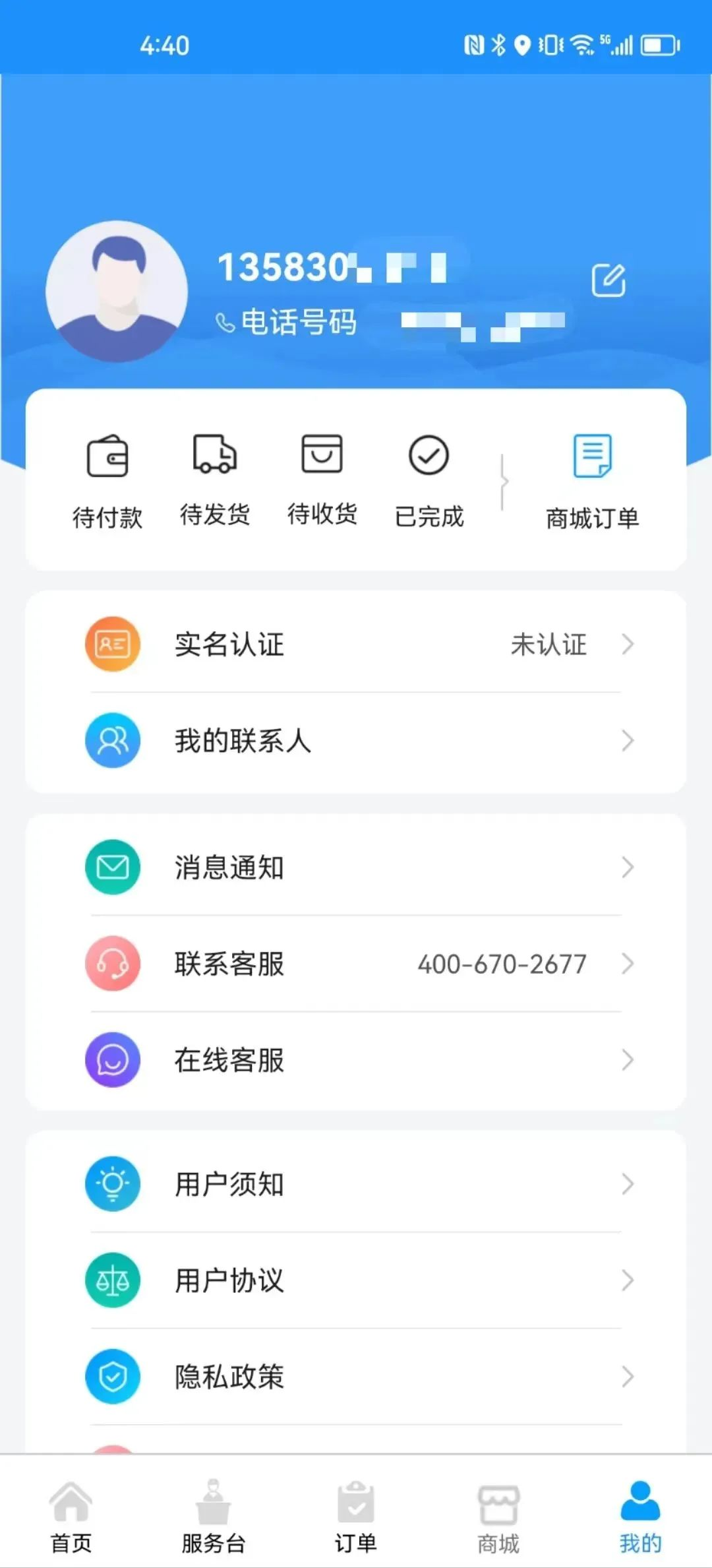The height and width of the screenshot is (1568, 712).
Task: Click the 隐私政策 shield icon
Action: click(113, 1377)
